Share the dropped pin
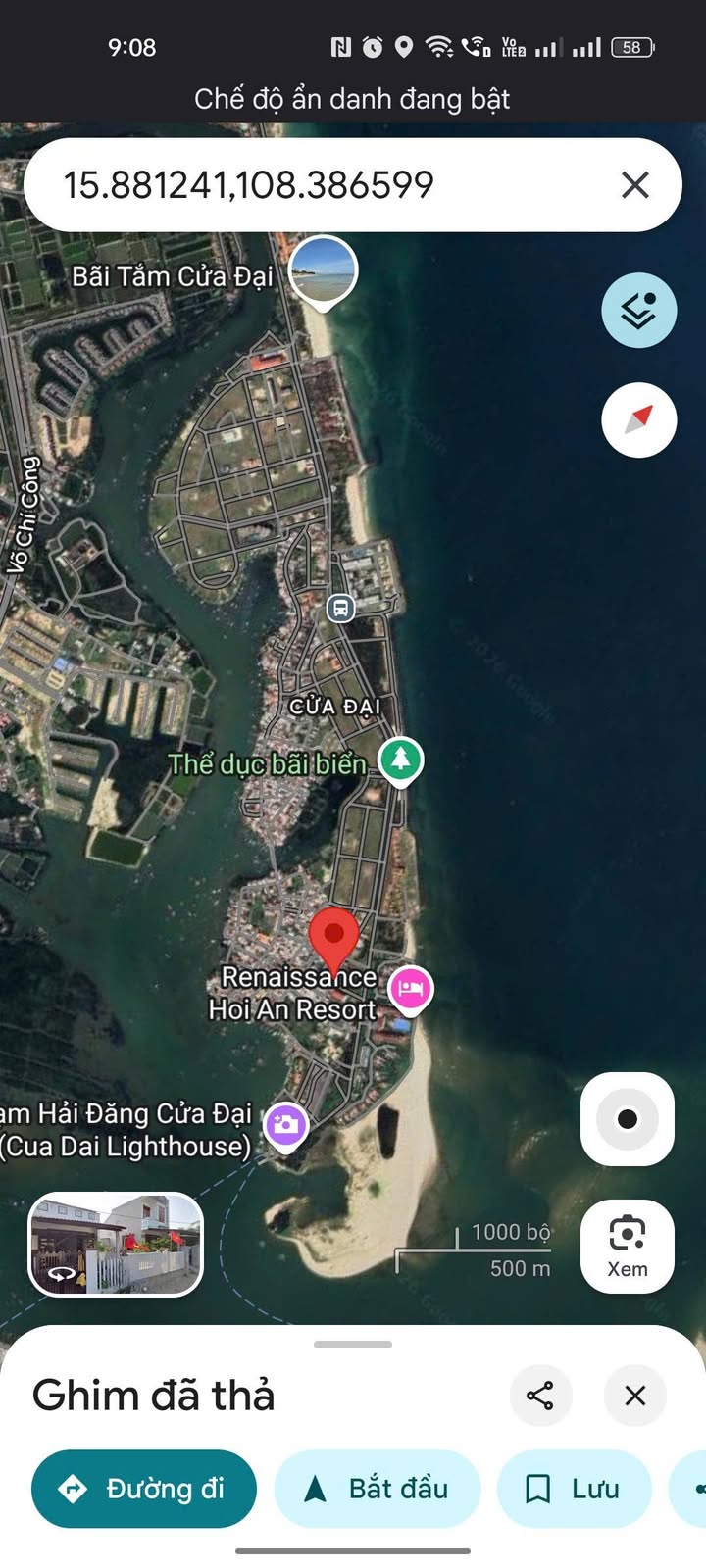 click(540, 1395)
